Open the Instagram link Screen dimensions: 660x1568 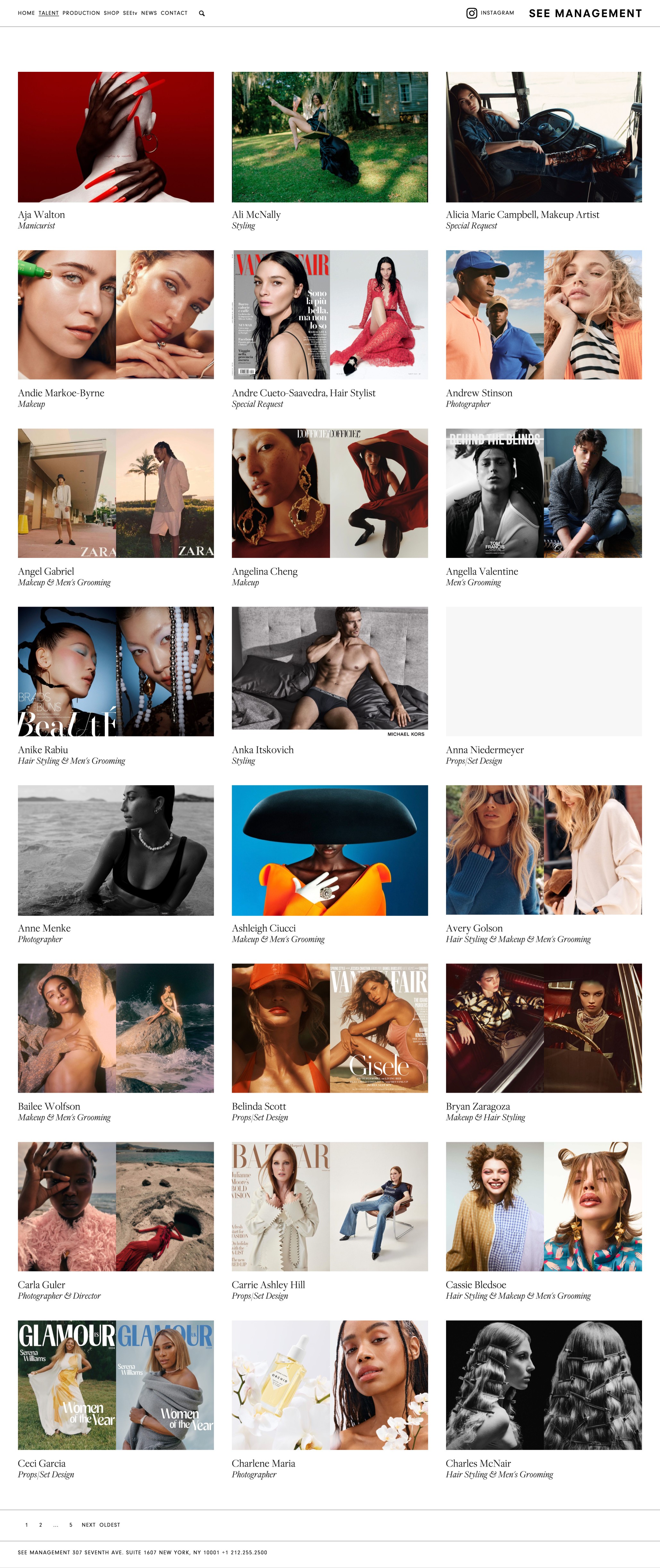(490, 13)
